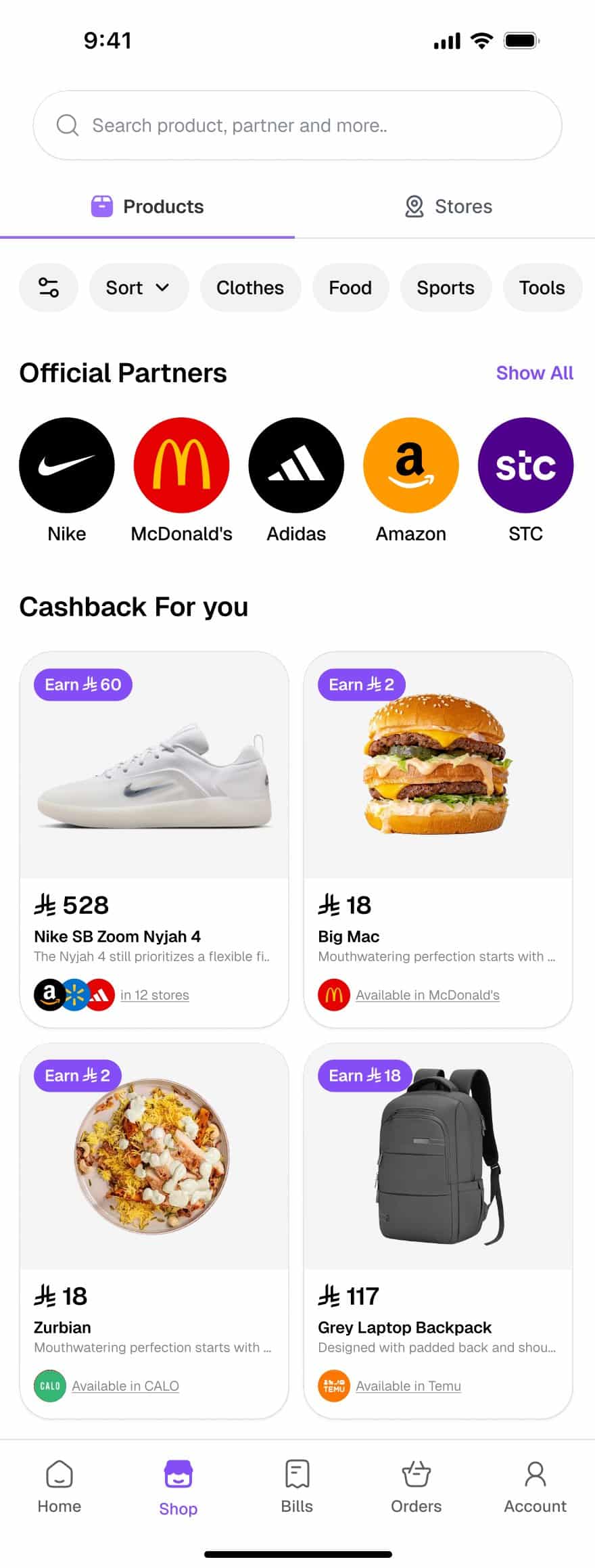The height and width of the screenshot is (1568, 595).
Task: Apply the Sports filter chip
Action: click(446, 287)
